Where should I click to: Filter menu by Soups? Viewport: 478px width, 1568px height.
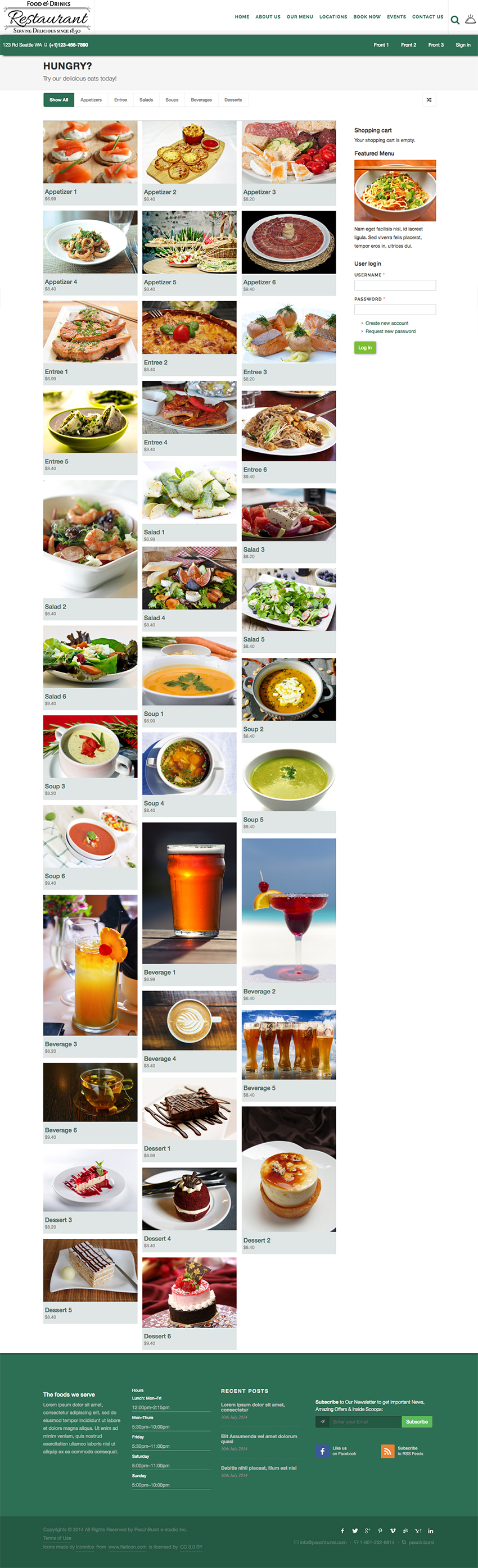click(x=172, y=100)
